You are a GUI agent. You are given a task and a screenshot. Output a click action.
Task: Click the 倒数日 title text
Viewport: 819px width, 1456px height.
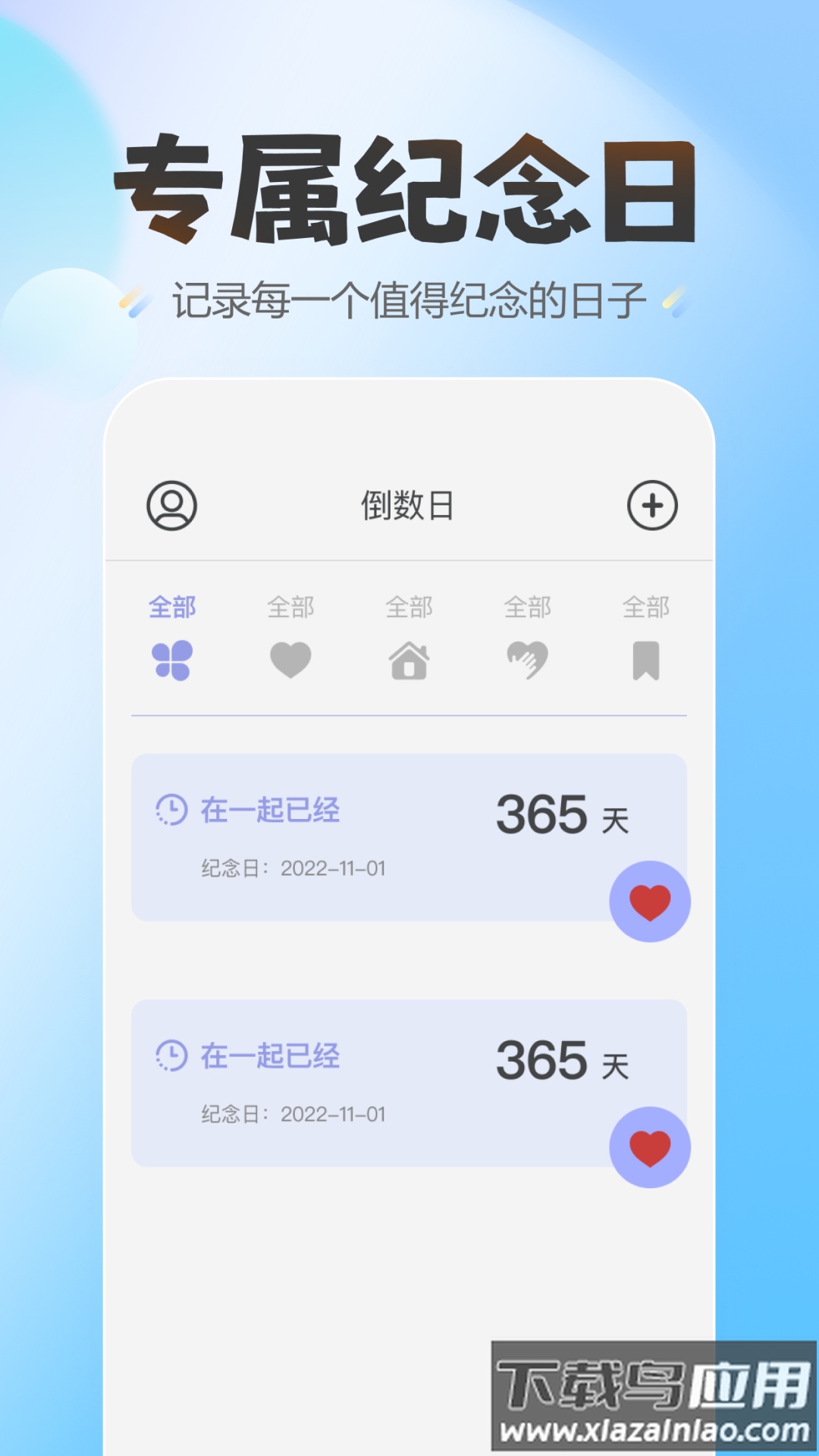[409, 504]
